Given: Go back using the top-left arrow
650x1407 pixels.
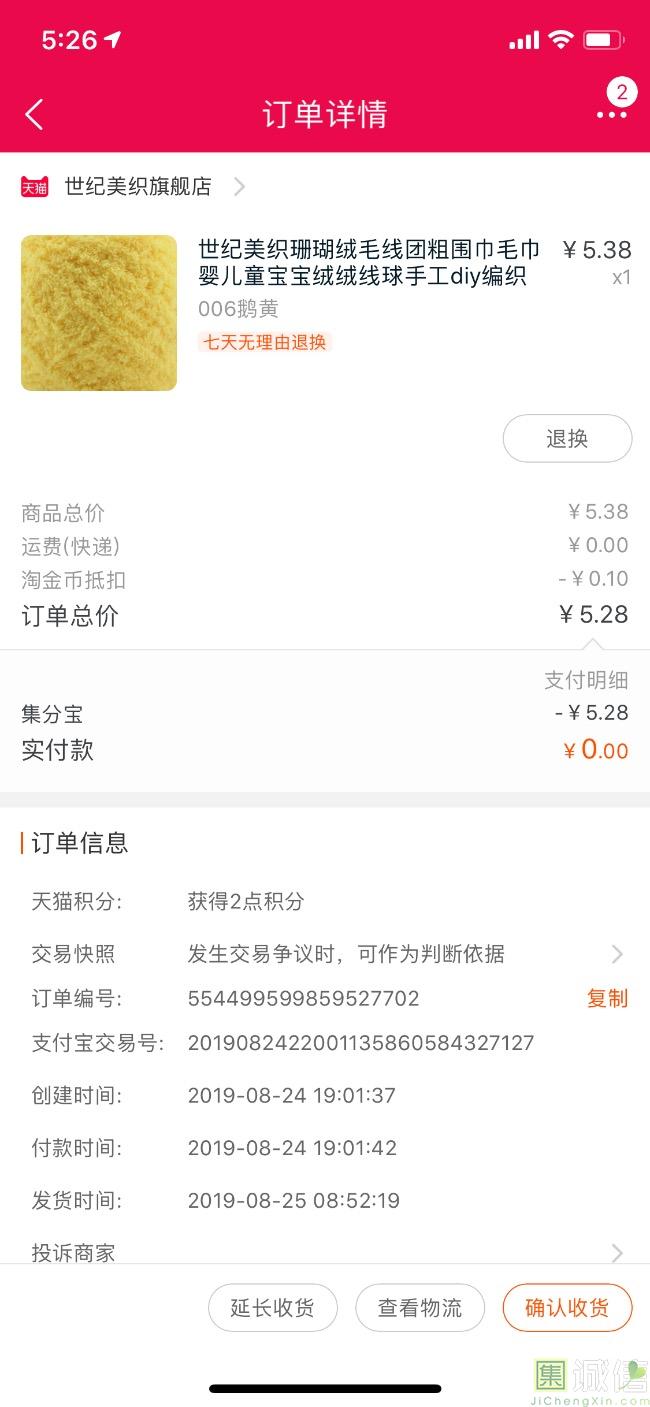Looking at the screenshot, I should [x=34, y=114].
